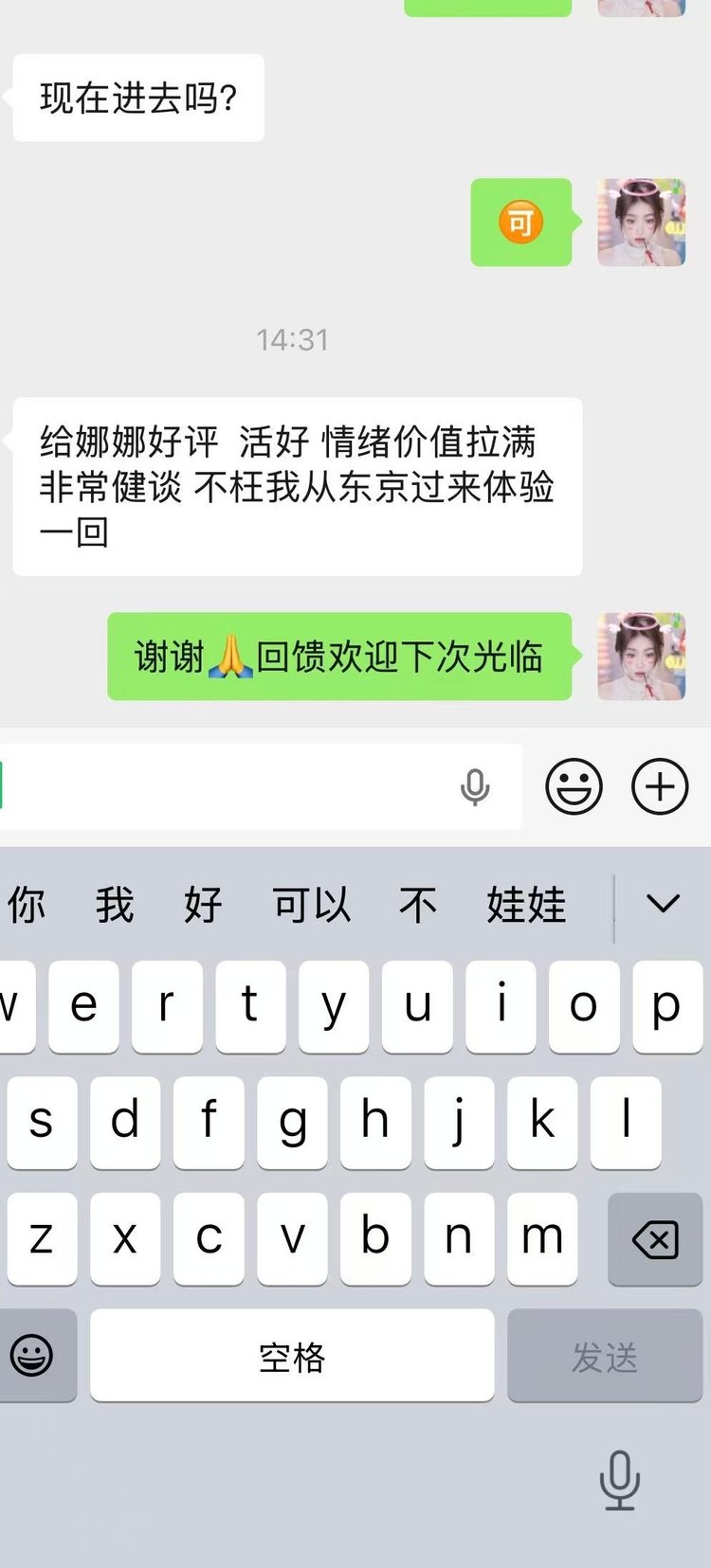Tap the 发送 send key
This screenshot has height=1568, width=711.
[604, 1356]
